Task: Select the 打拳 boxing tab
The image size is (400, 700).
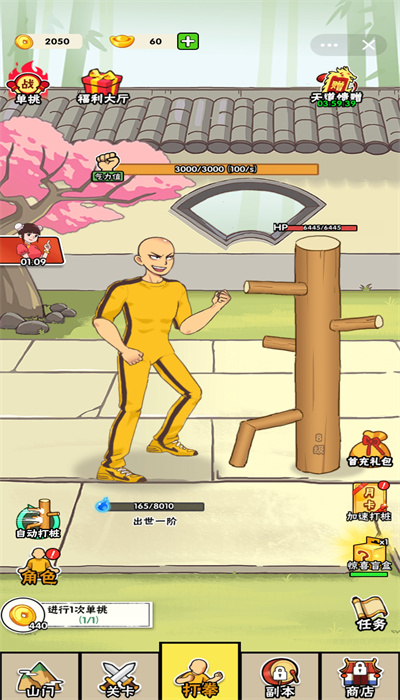Action: (200, 671)
